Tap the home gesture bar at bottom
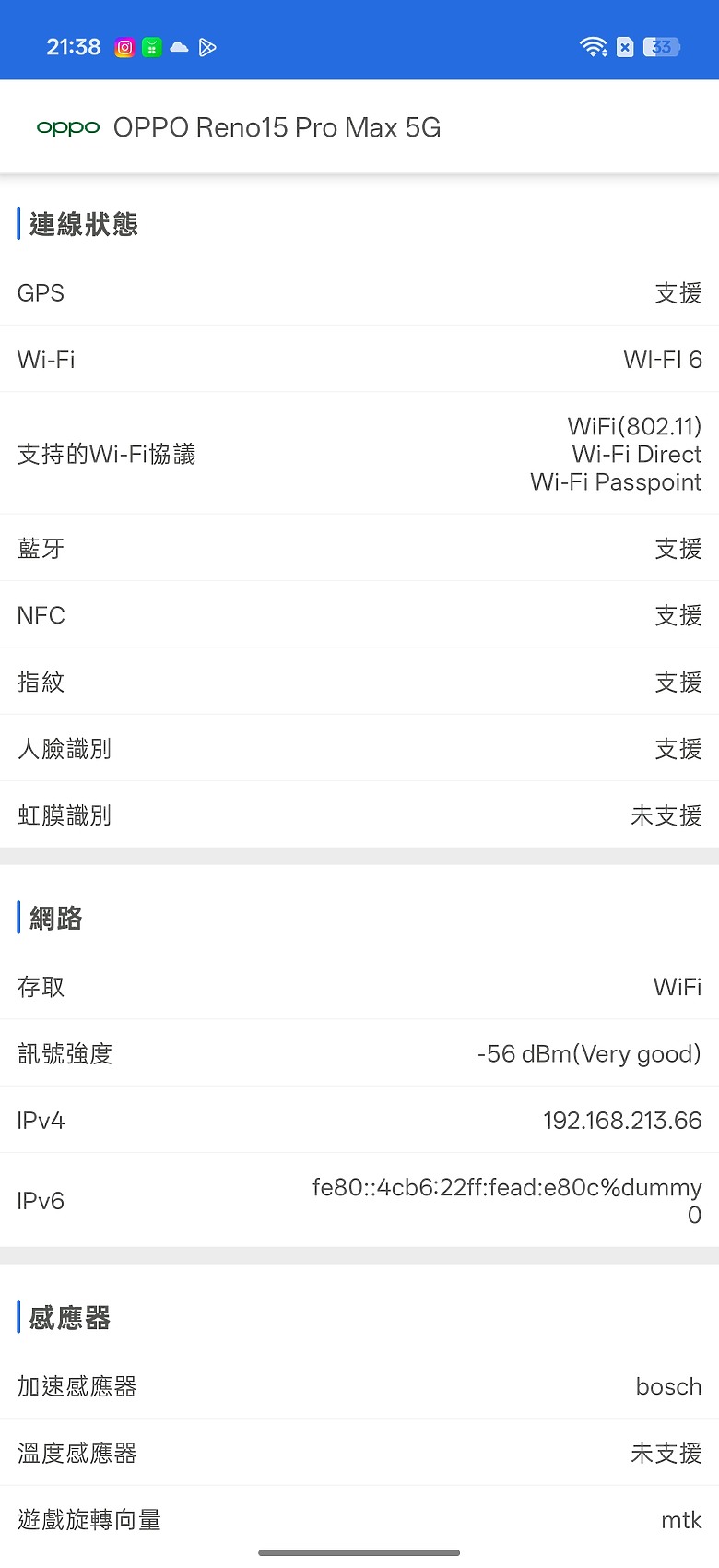The image size is (719, 1568). point(359,1553)
